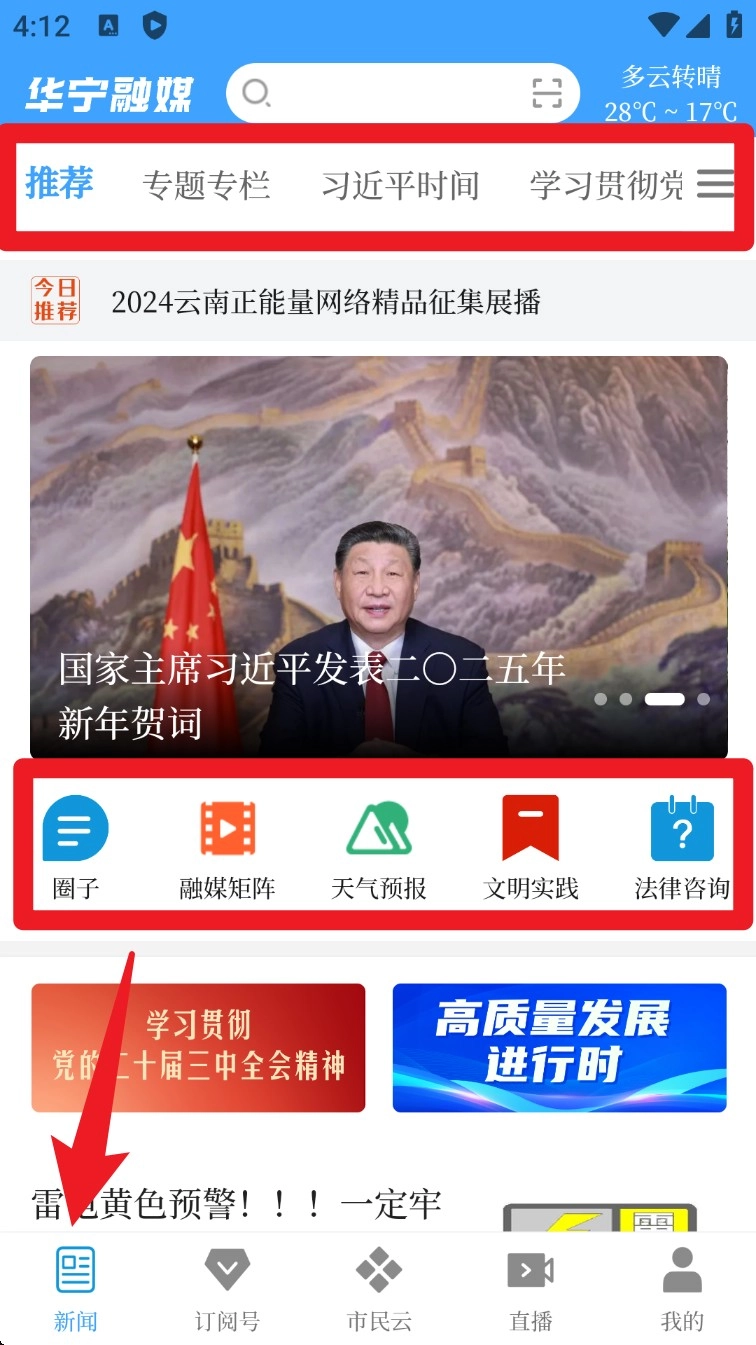Open 文明实践 shortcut

click(531, 845)
